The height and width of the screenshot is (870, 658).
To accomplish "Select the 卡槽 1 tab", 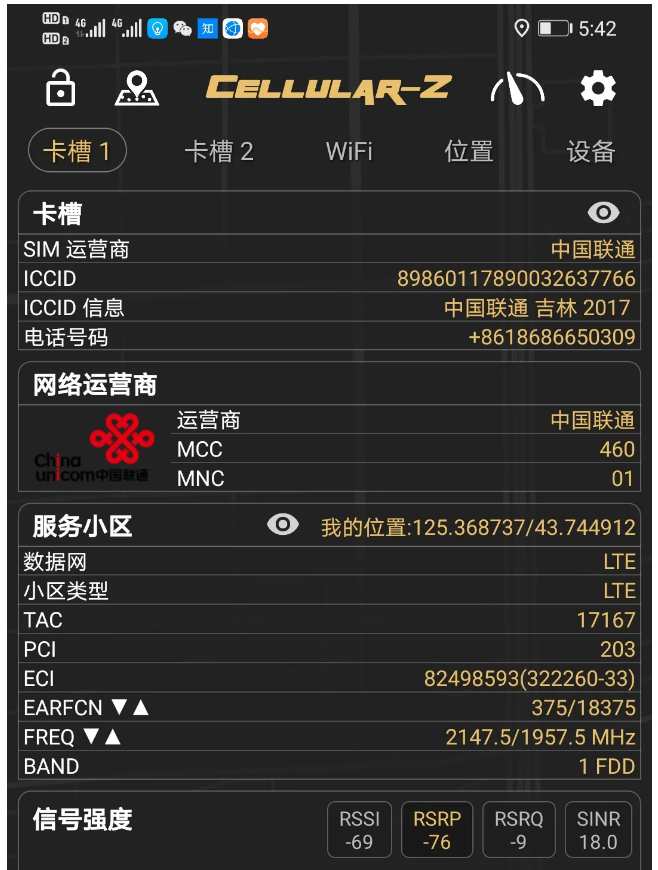I will click(x=77, y=152).
